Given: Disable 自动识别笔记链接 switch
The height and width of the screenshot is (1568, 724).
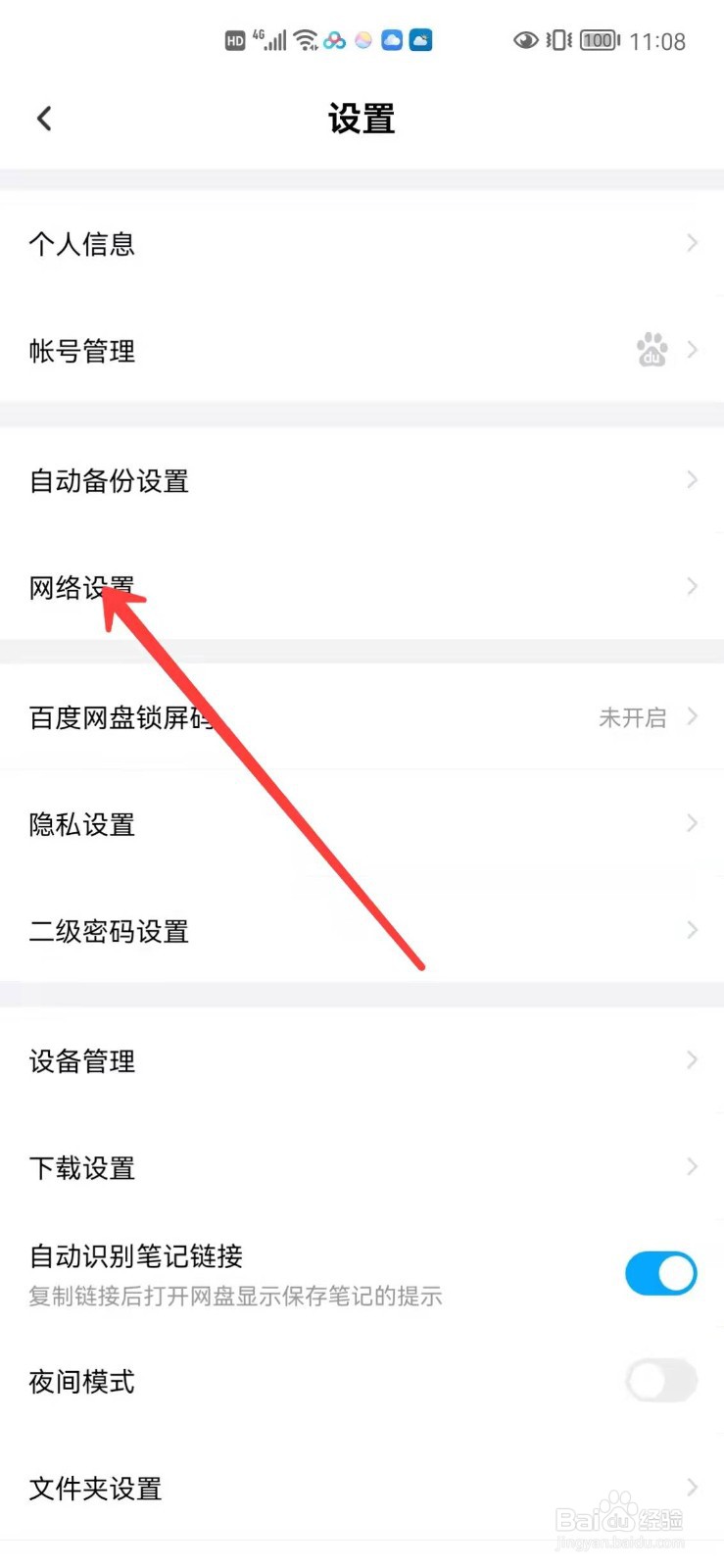Looking at the screenshot, I should tap(660, 1273).
